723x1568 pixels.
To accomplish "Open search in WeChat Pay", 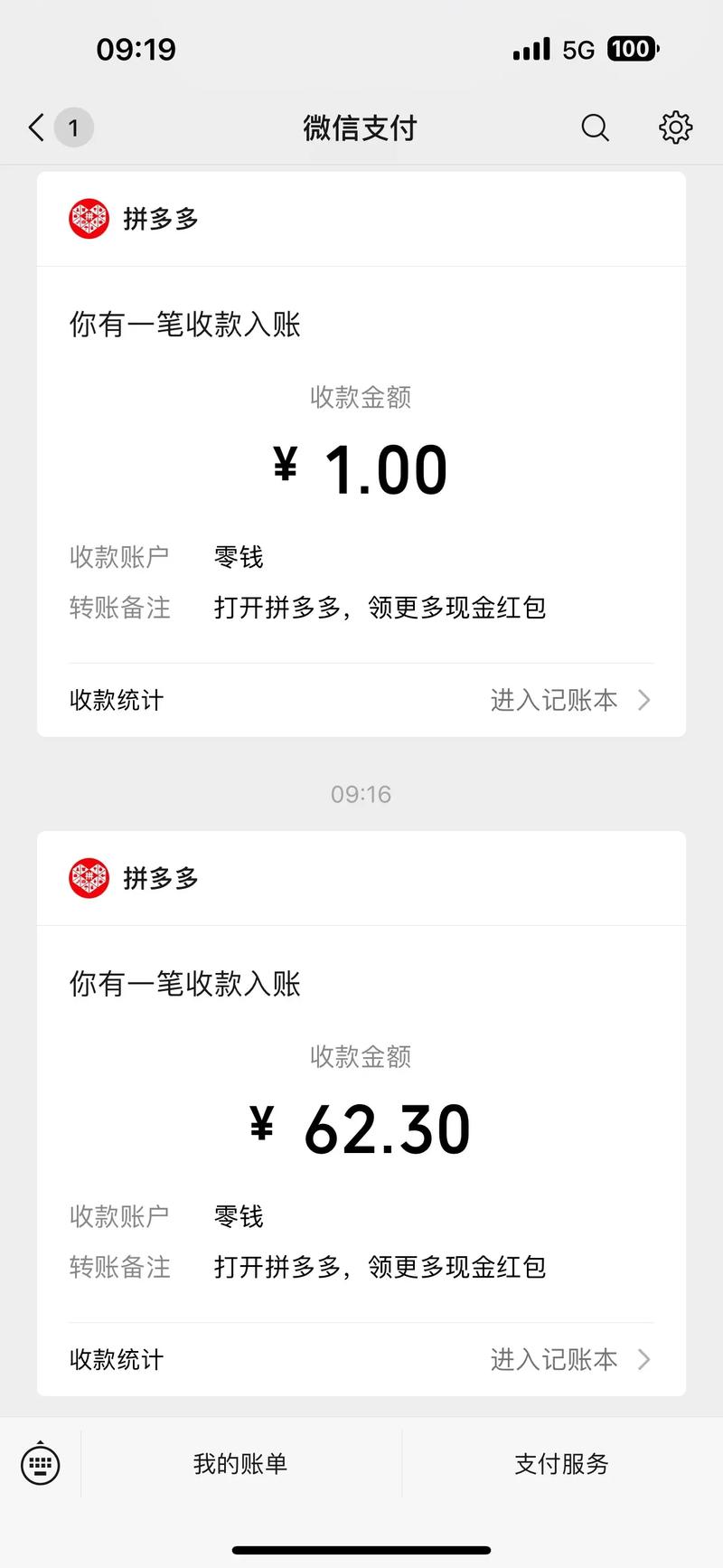I will (x=595, y=128).
